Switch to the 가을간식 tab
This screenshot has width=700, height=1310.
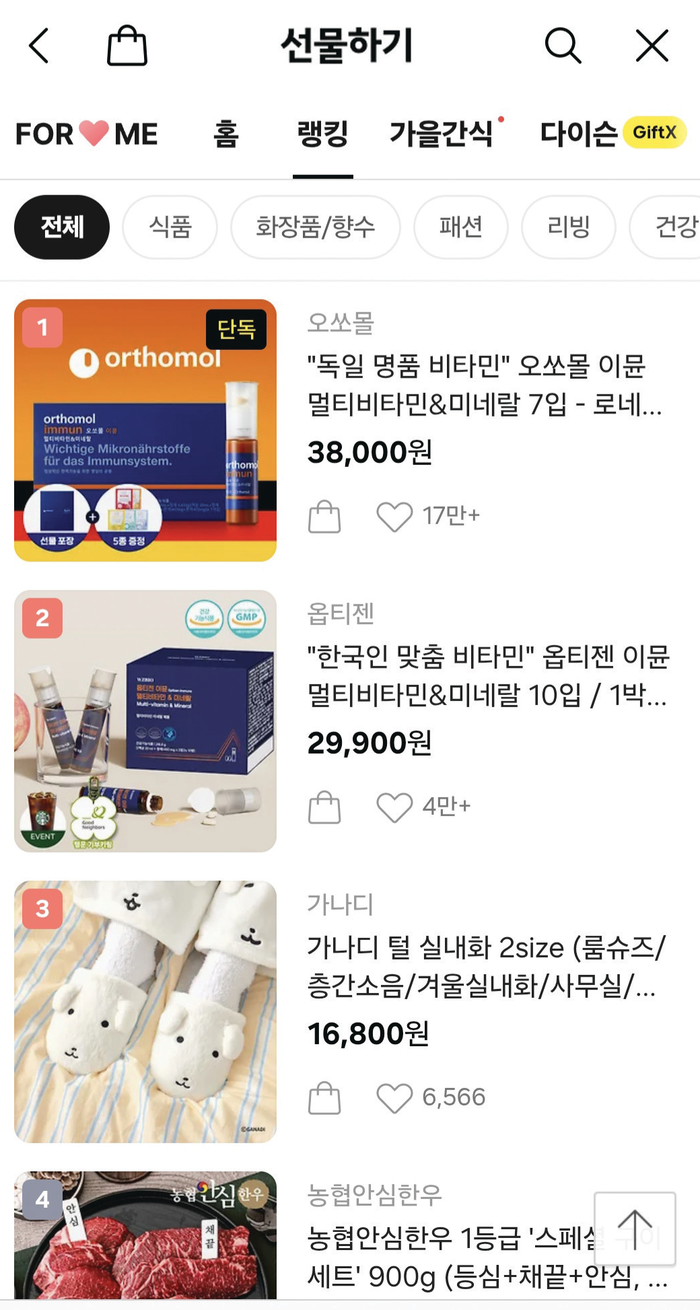(x=442, y=133)
